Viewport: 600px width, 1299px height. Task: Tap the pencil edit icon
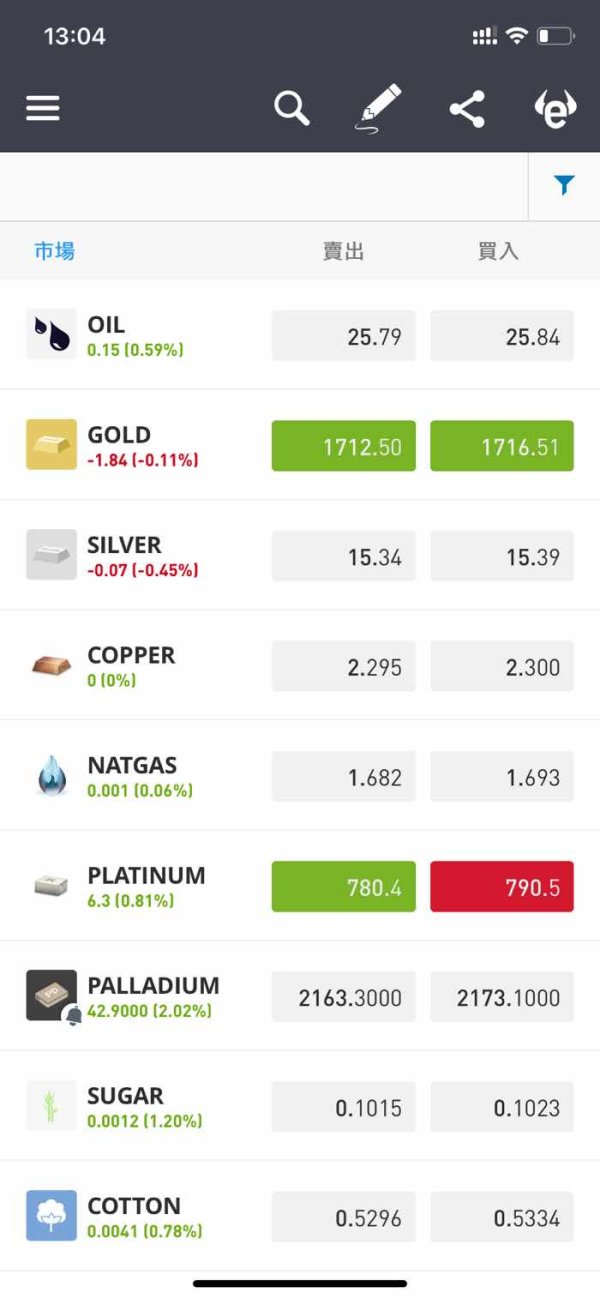click(x=379, y=107)
